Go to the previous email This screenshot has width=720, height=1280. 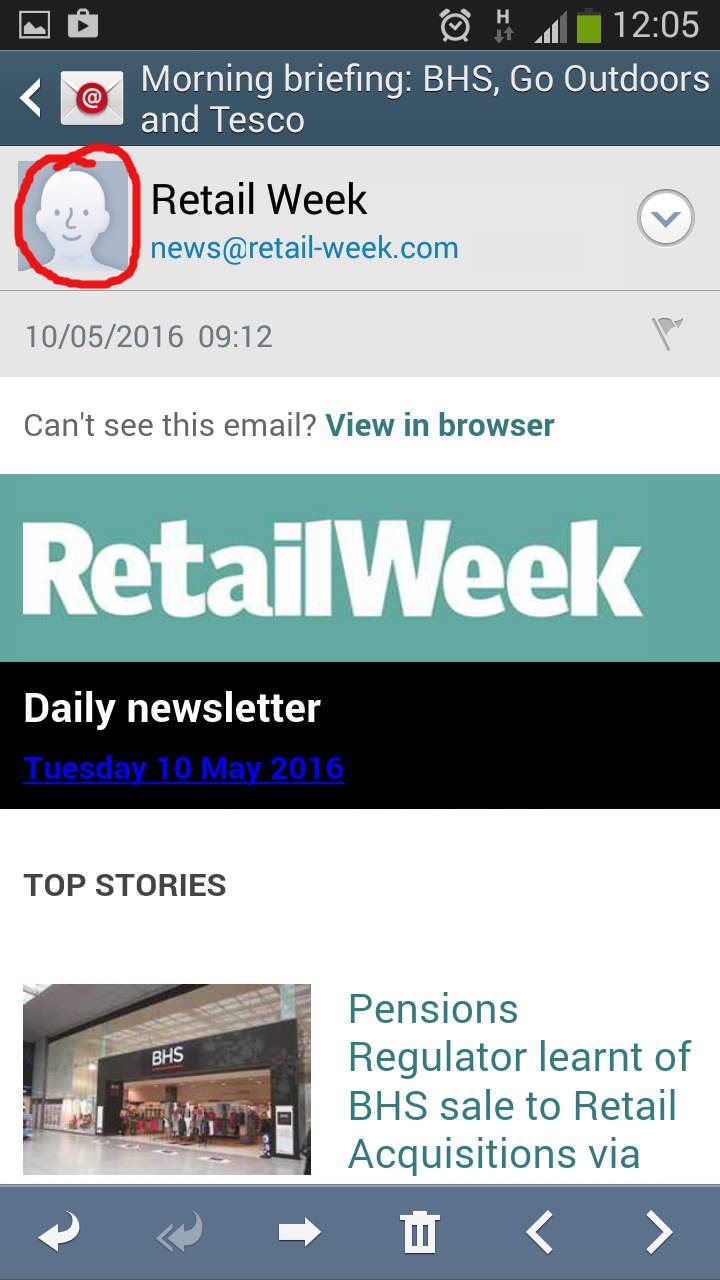[540, 1233]
